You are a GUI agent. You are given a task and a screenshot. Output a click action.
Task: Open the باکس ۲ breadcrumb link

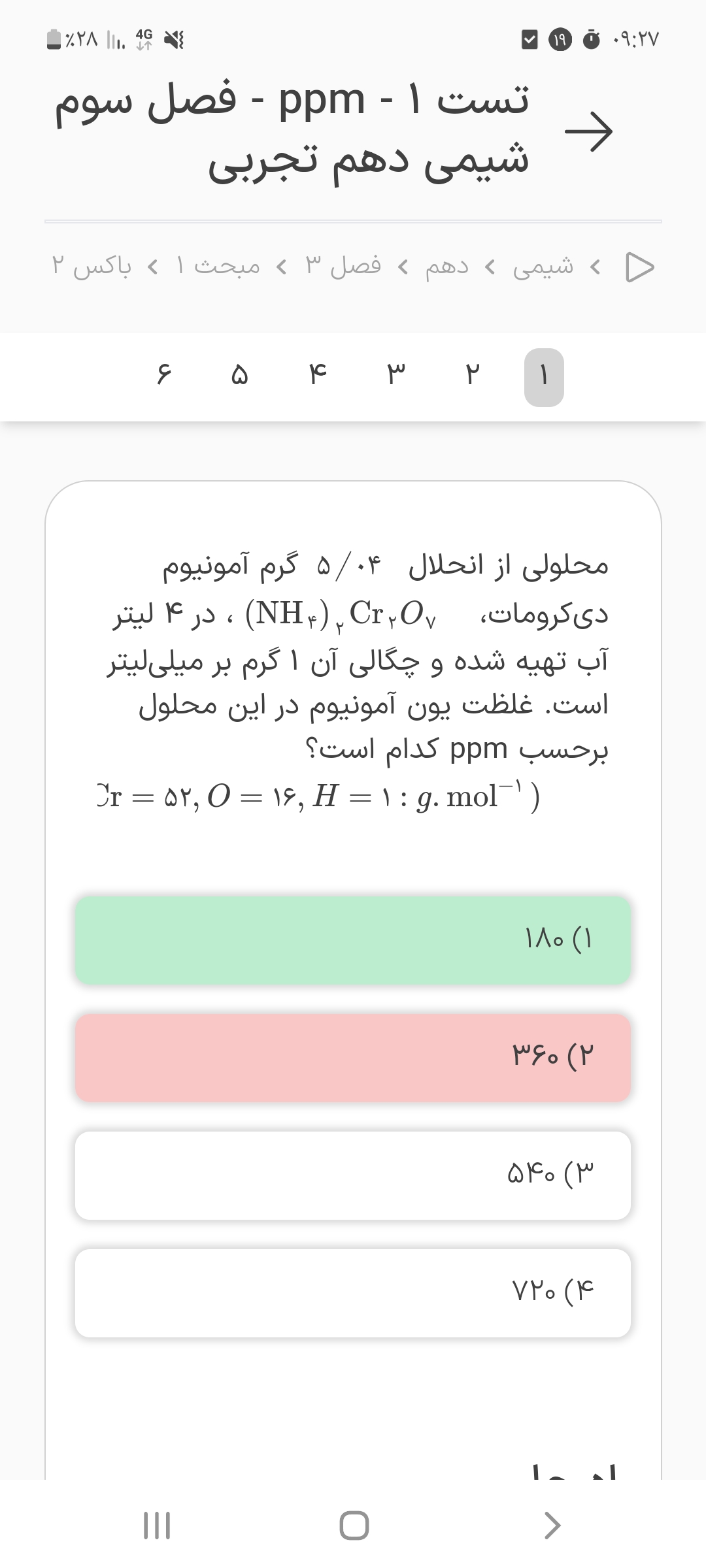click(92, 267)
